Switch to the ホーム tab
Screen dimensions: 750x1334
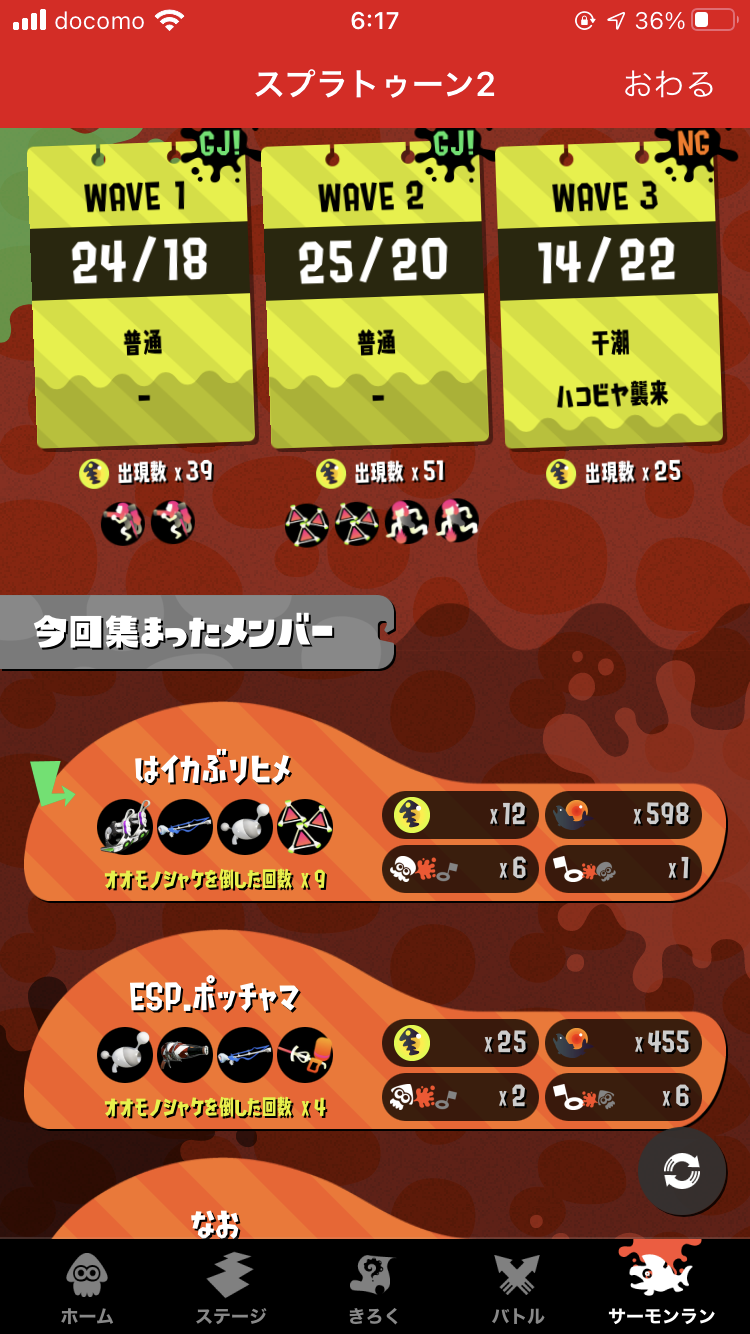(87, 1288)
